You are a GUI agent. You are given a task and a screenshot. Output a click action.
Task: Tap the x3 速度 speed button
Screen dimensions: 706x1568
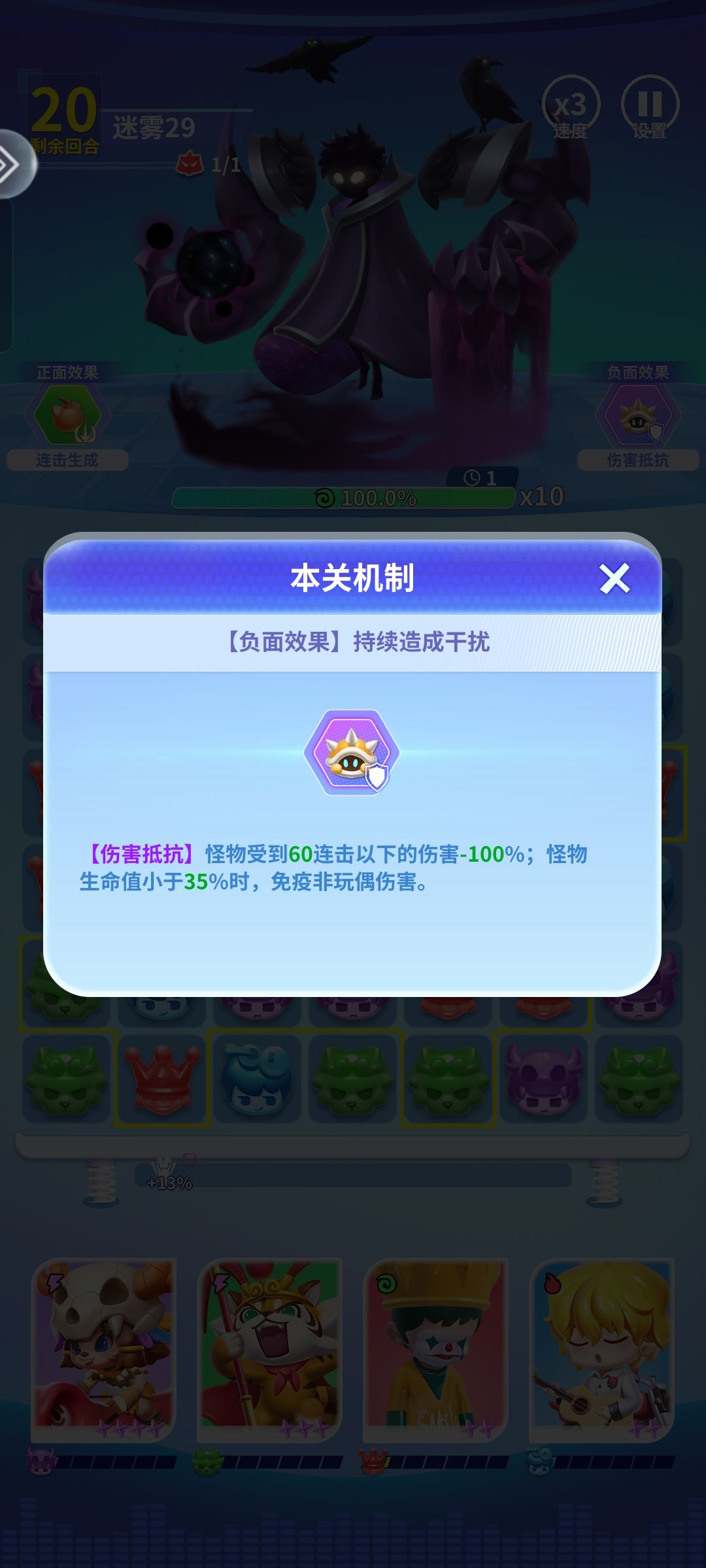(571, 106)
